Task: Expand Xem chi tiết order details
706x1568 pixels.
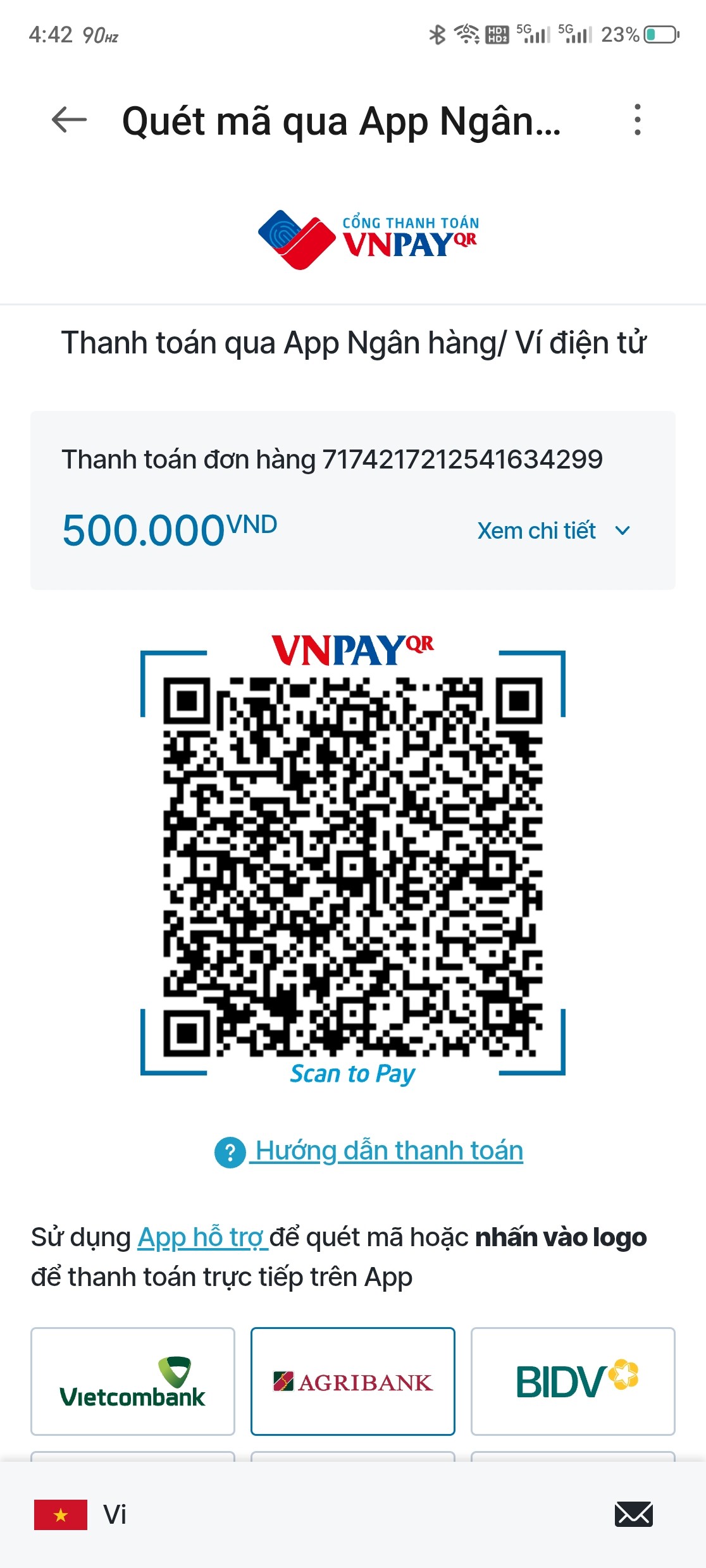Action: 554,530
